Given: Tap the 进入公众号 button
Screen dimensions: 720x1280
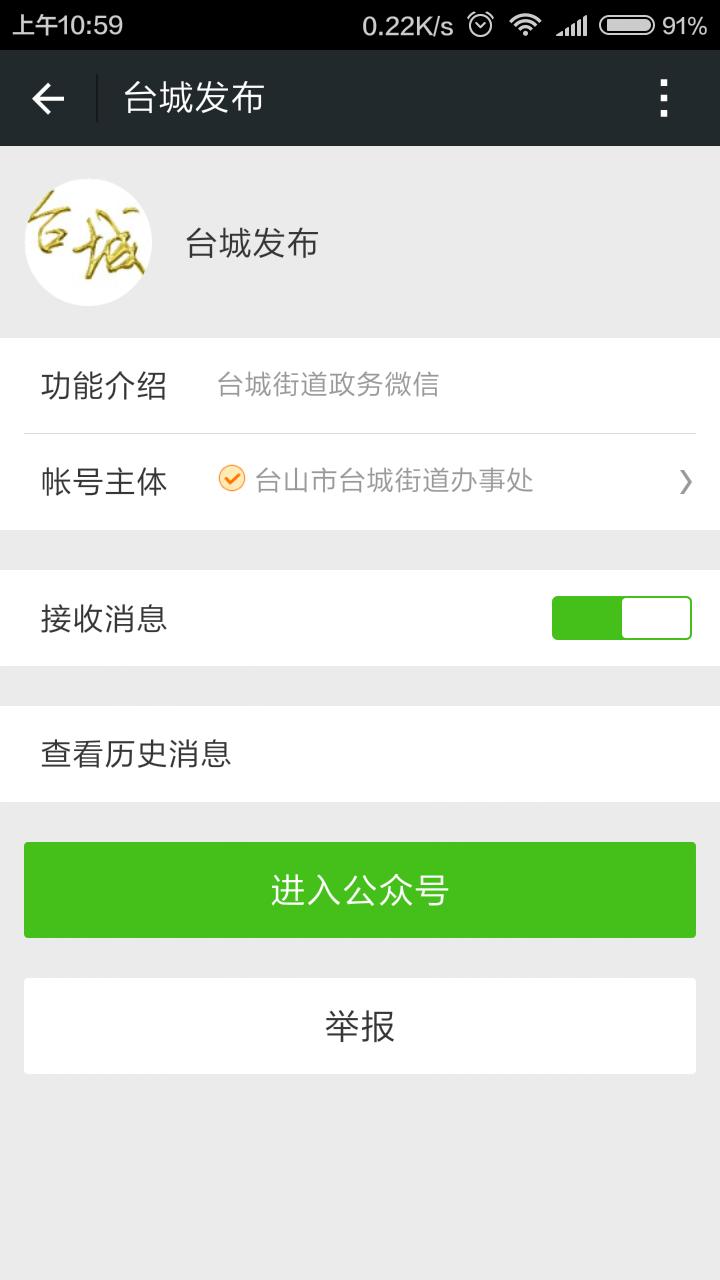Looking at the screenshot, I should pyautogui.click(x=360, y=890).
